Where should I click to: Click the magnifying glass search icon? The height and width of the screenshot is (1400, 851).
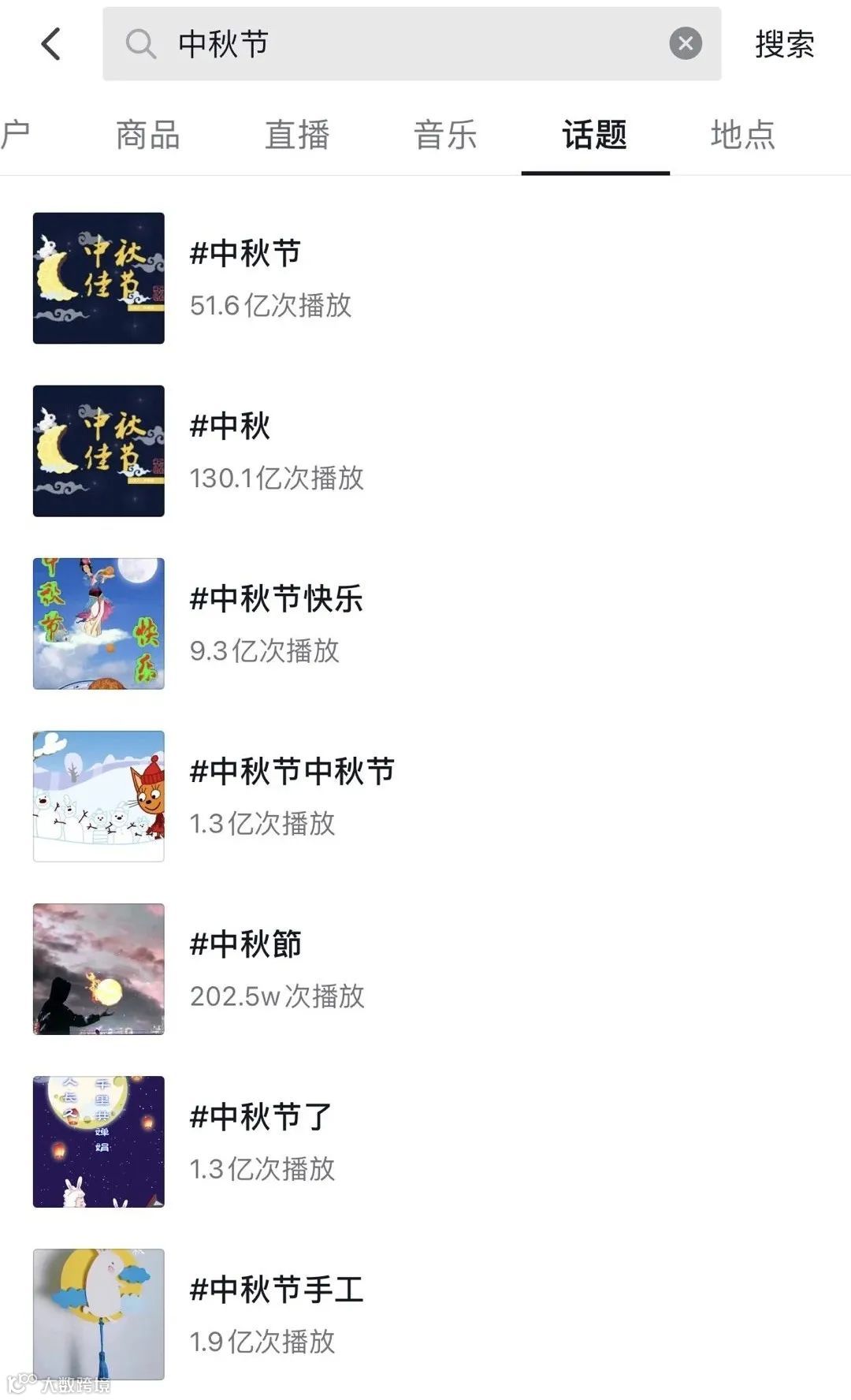(x=142, y=45)
